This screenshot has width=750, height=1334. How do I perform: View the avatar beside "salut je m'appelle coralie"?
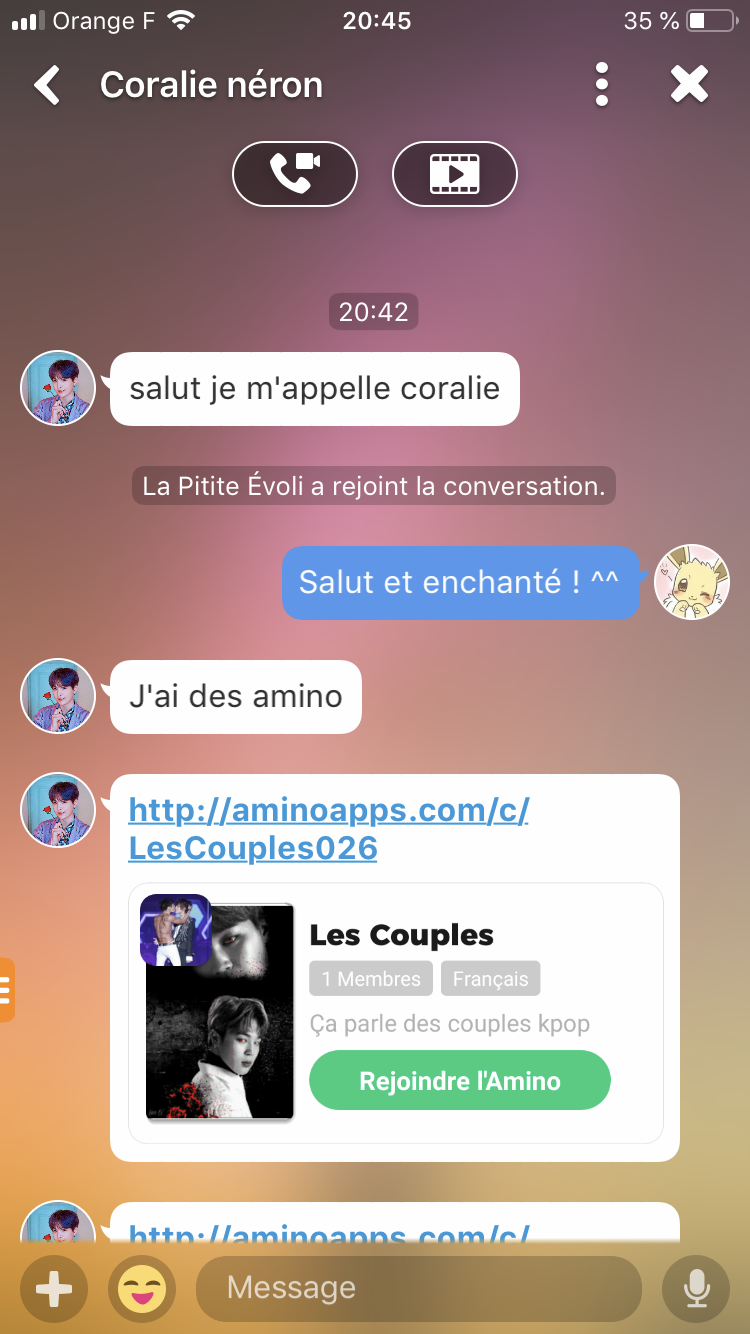(x=58, y=388)
